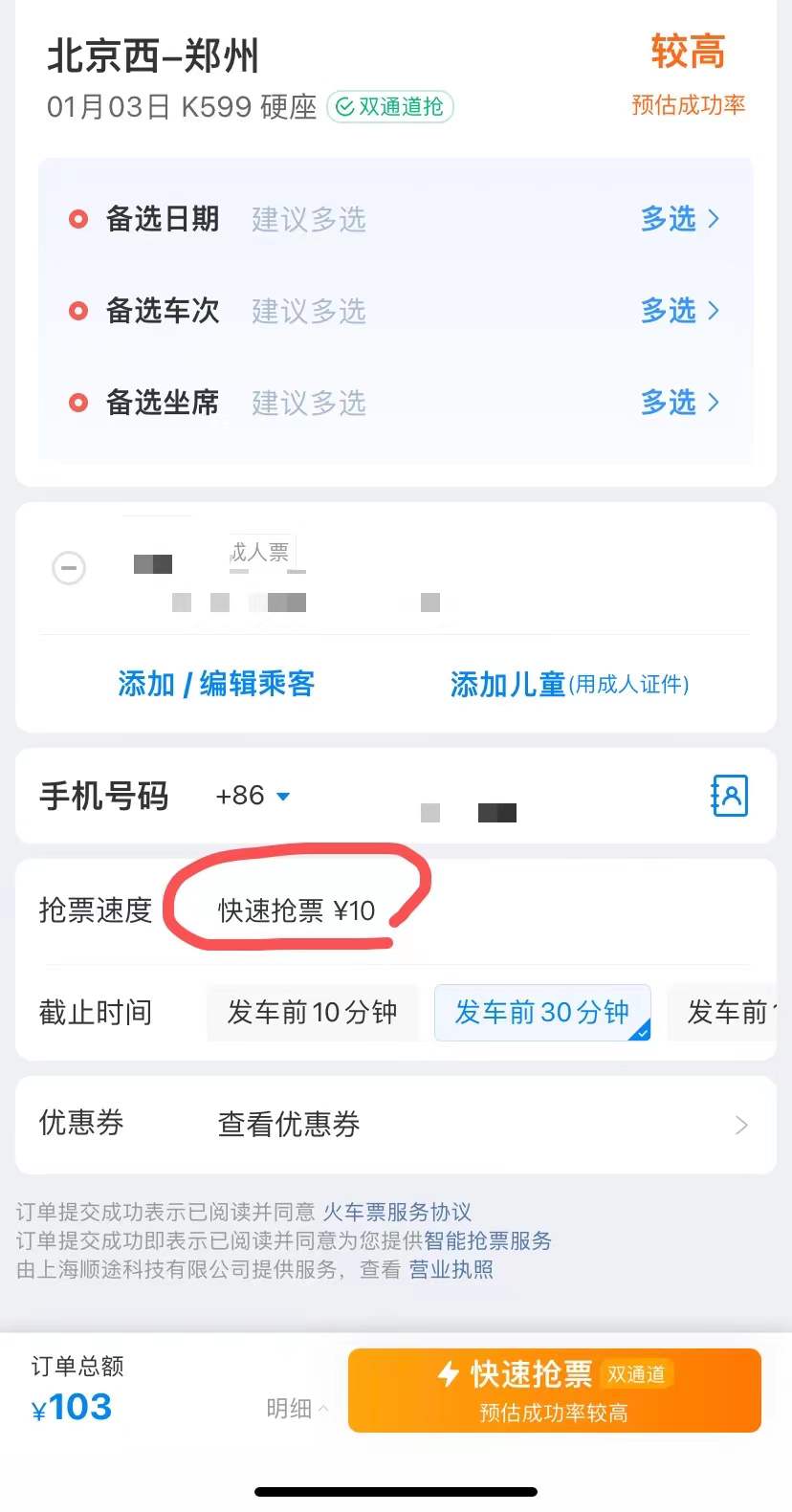The width and height of the screenshot is (792, 1512).
Task: Tap 添加儿童 to add a child
Action: coord(569,684)
